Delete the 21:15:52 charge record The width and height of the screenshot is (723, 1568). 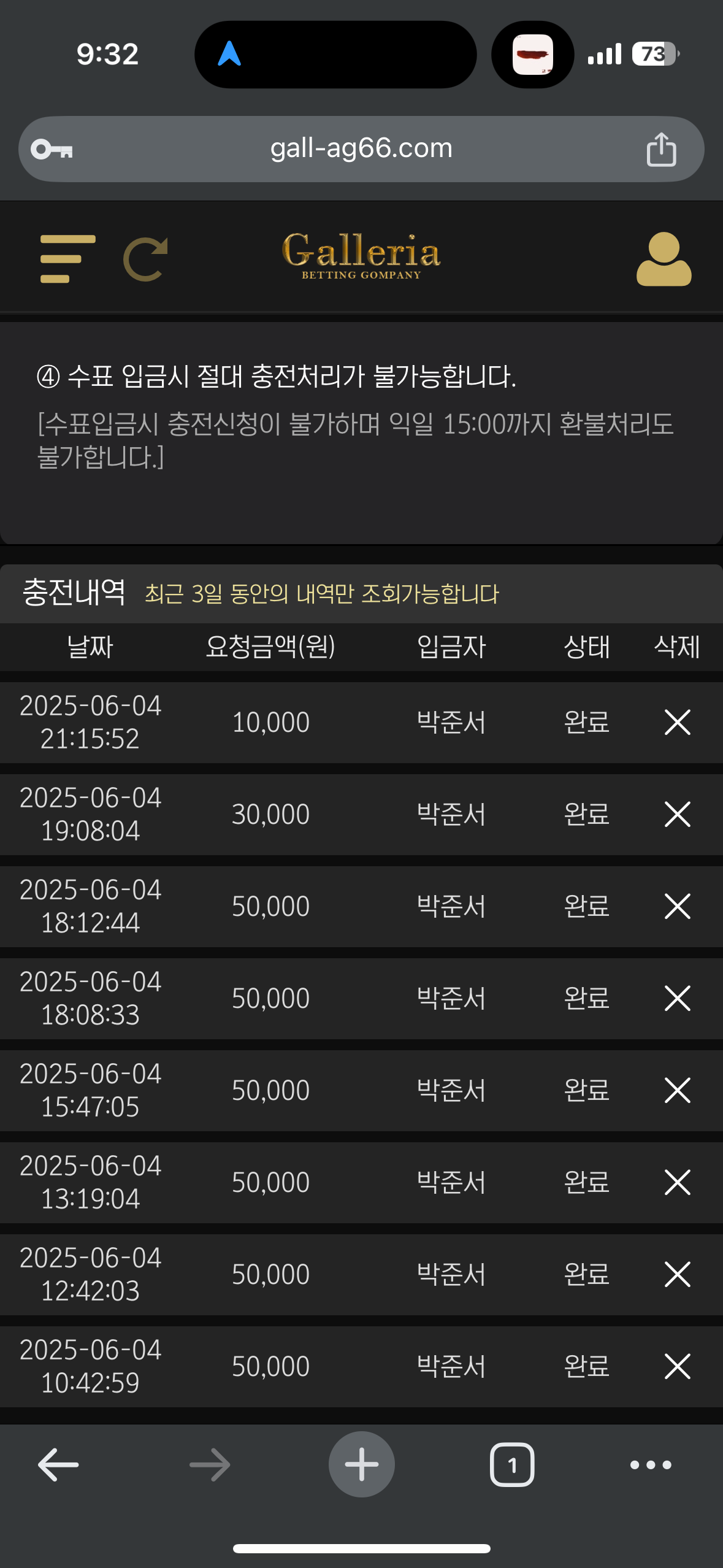[677, 722]
